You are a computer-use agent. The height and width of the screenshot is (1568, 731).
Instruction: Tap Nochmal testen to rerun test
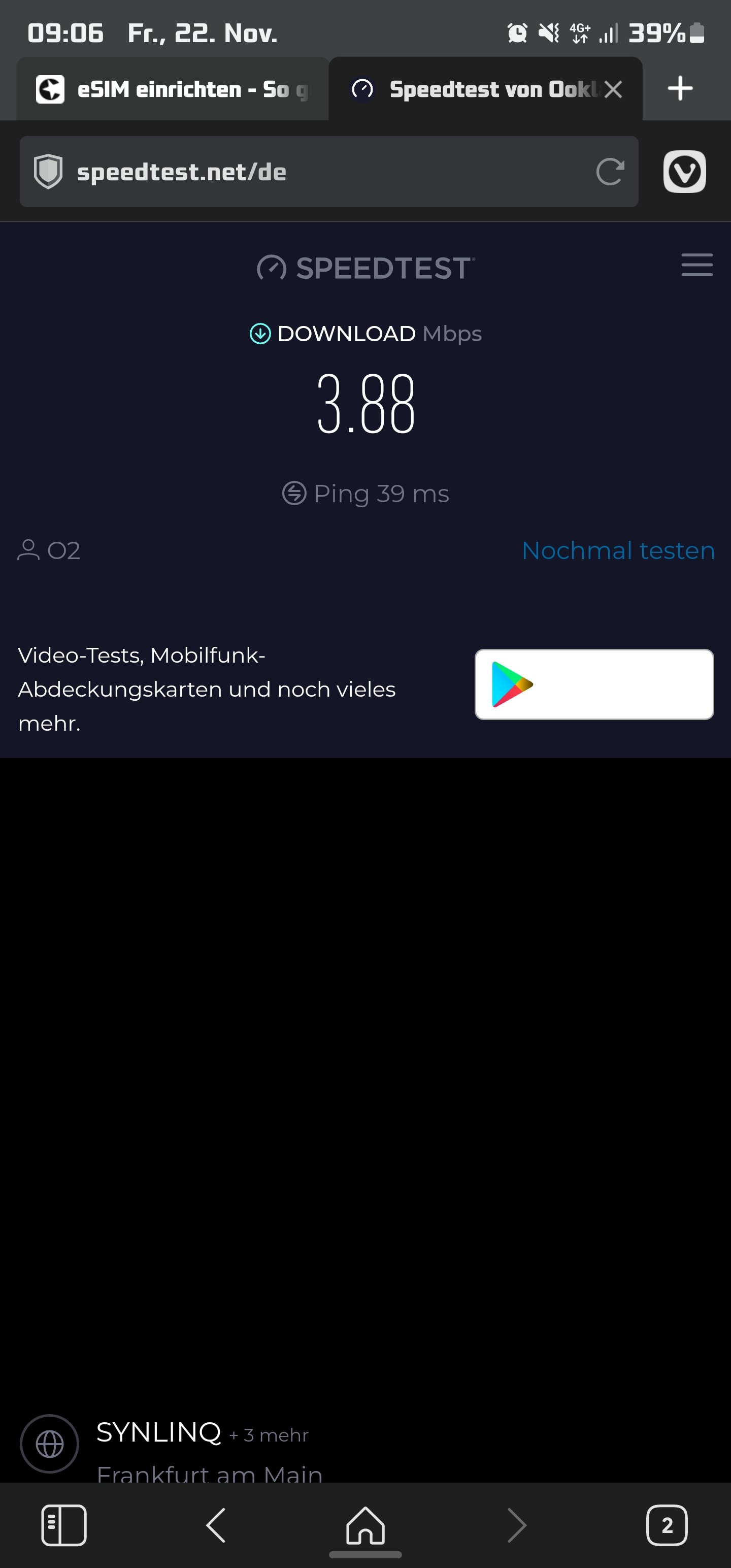pos(618,550)
